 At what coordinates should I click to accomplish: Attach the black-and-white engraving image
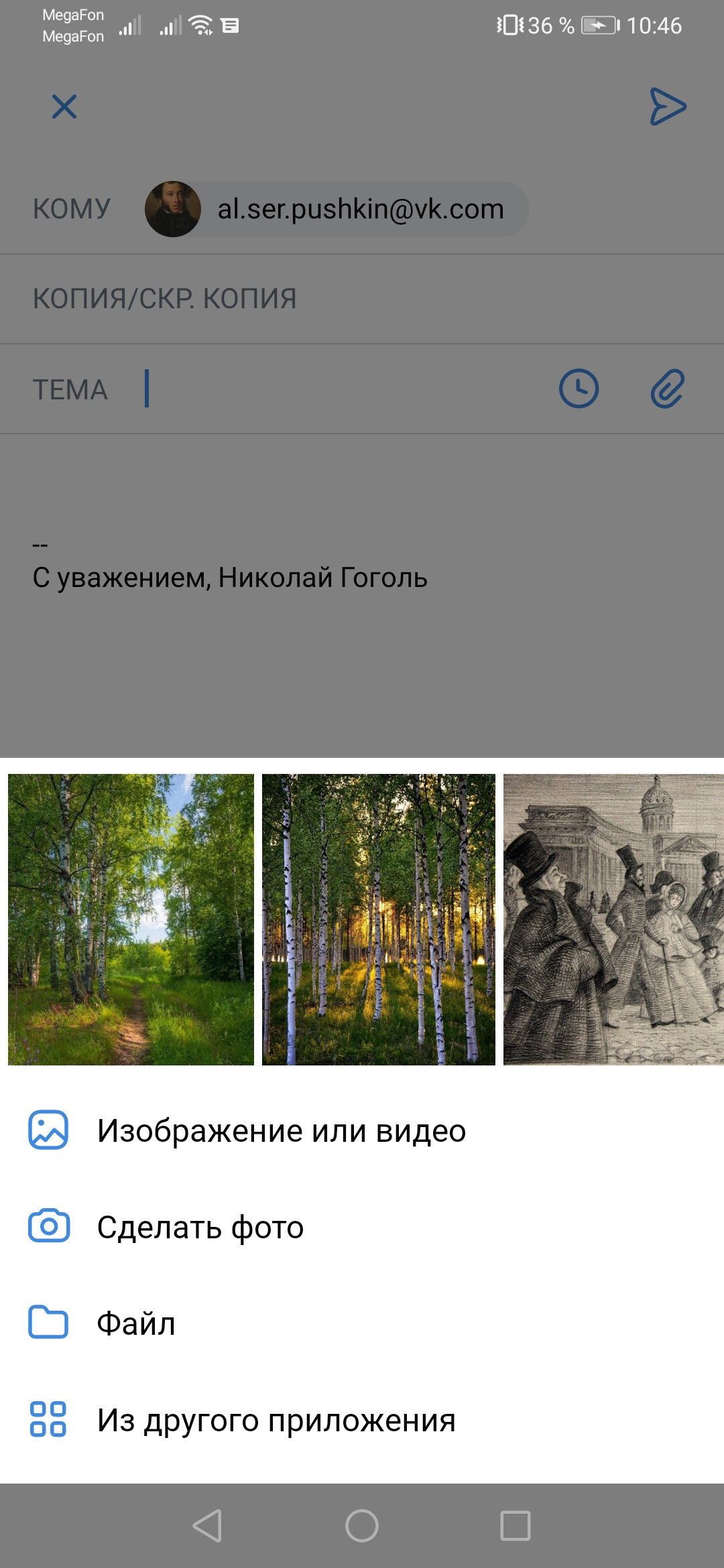(x=613, y=919)
